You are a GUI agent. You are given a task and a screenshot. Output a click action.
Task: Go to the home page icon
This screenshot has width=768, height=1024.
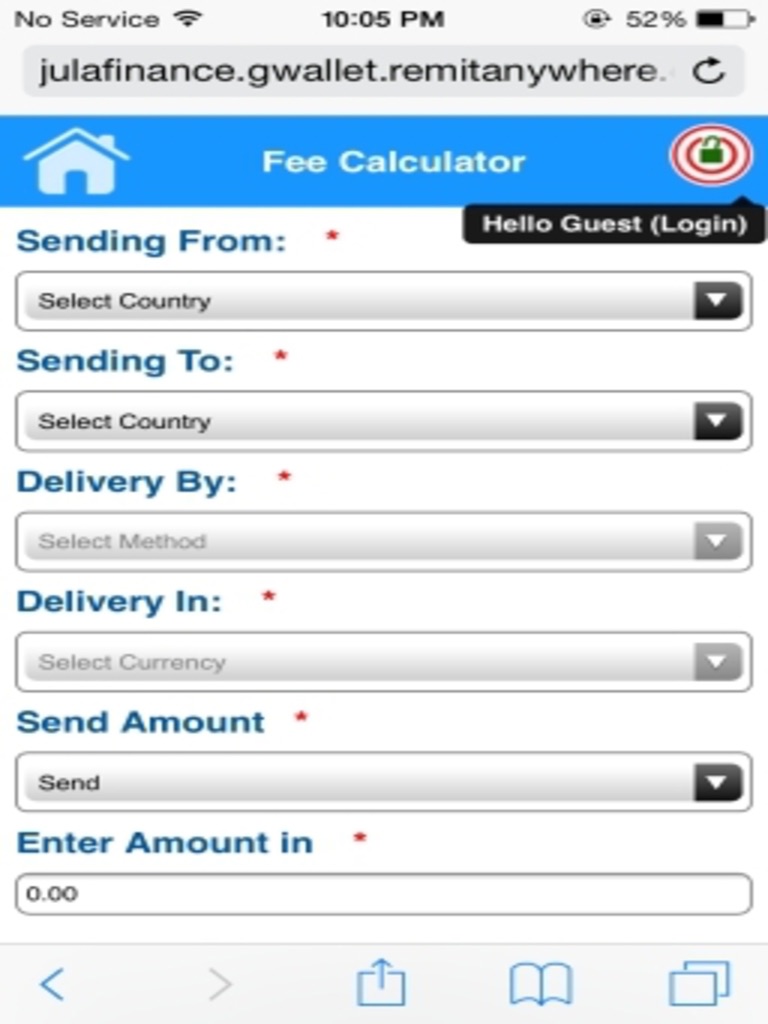pos(76,161)
